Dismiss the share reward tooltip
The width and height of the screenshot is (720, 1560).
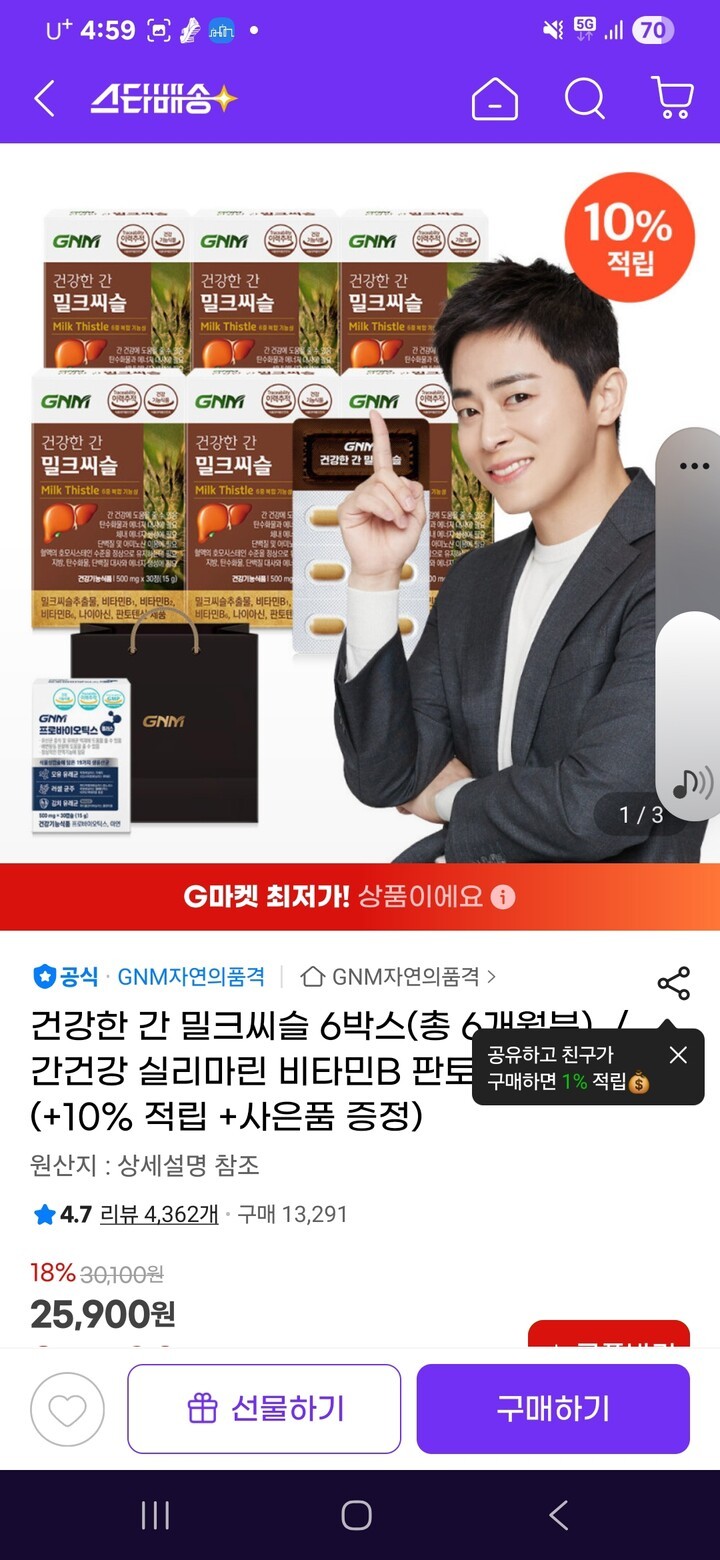pyautogui.click(x=678, y=1055)
